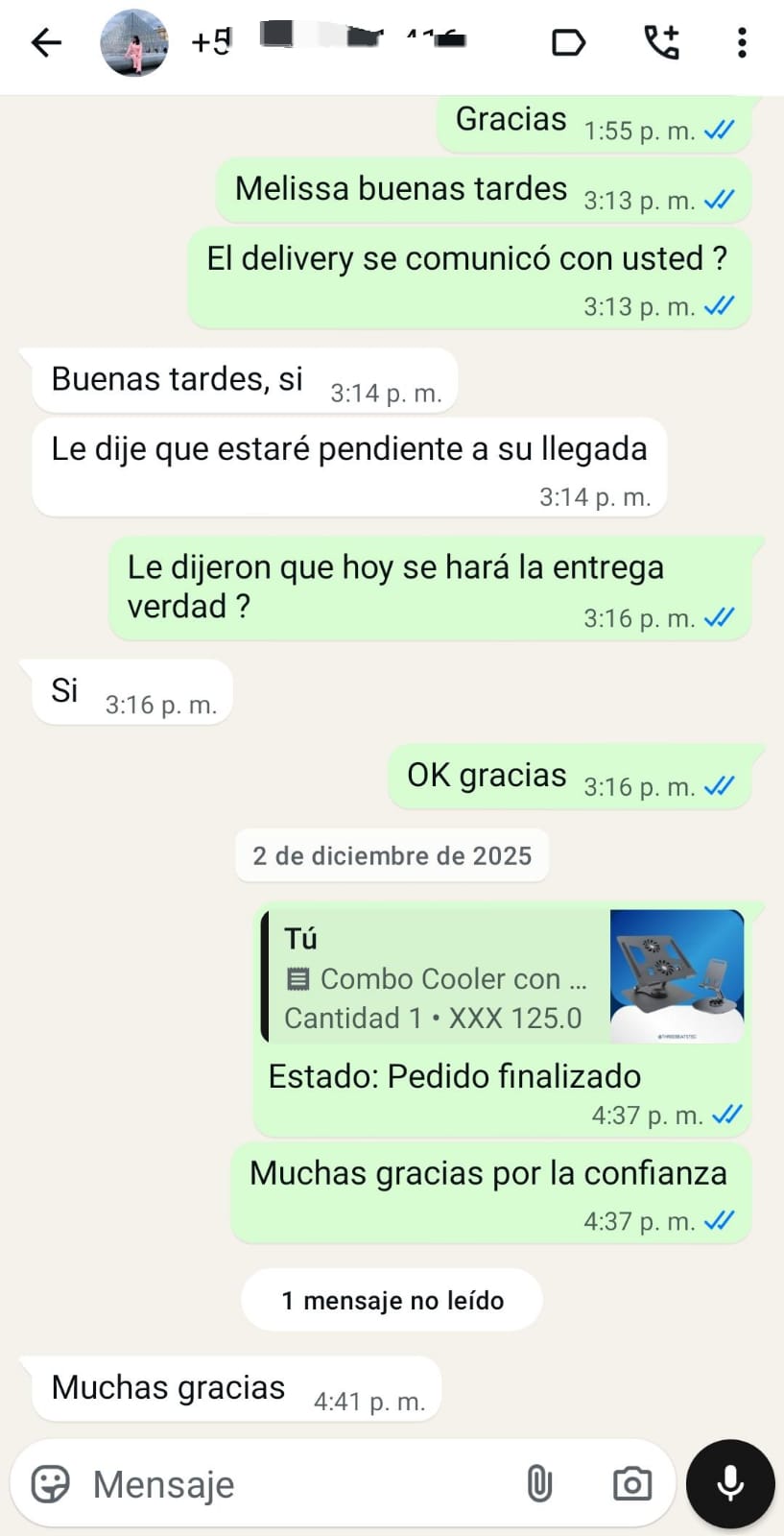The image size is (784, 1536).
Task: Focus the Mensaje text field
Action: (x=288, y=1484)
